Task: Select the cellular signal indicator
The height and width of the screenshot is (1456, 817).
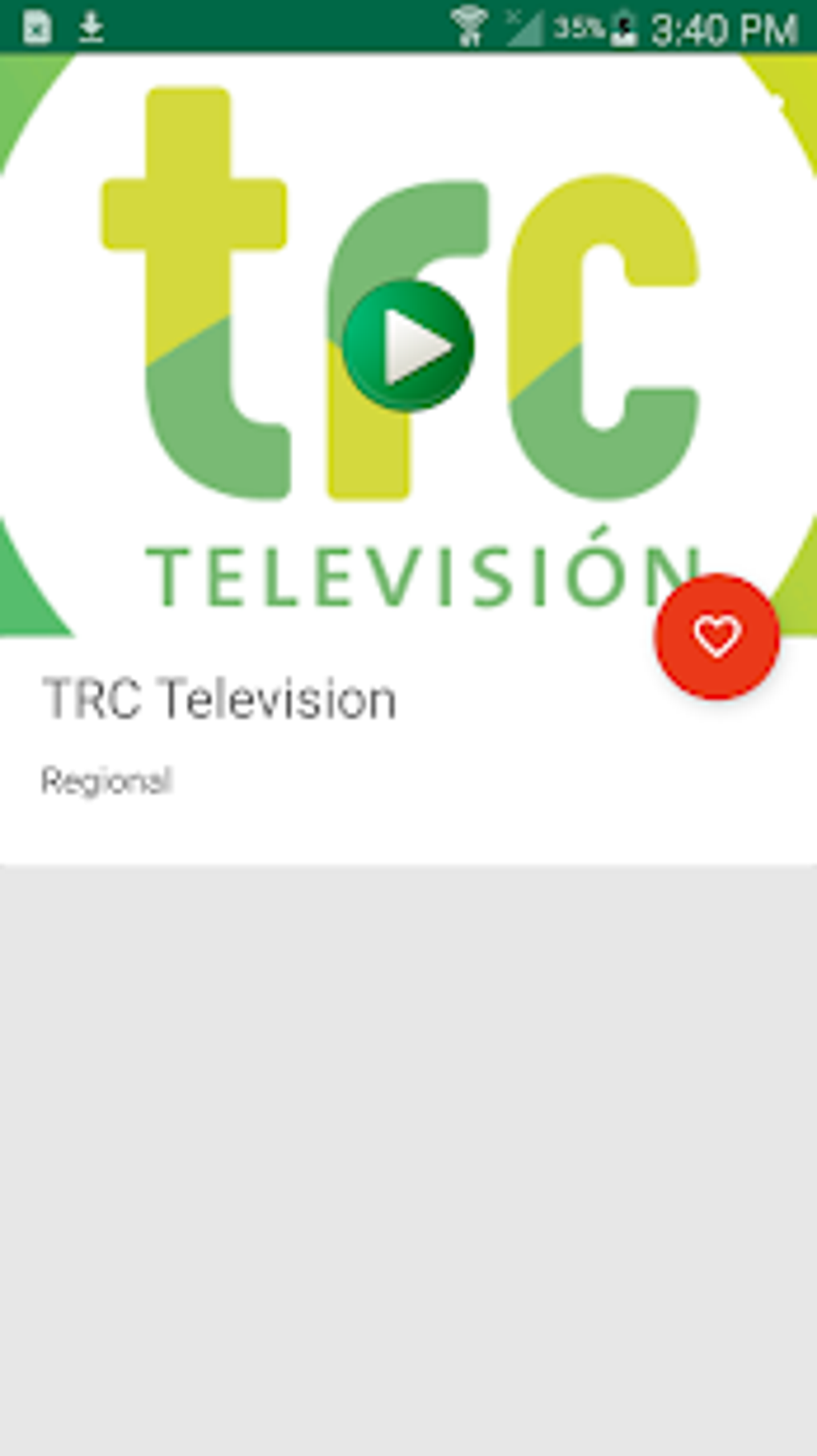Action: pos(525,26)
